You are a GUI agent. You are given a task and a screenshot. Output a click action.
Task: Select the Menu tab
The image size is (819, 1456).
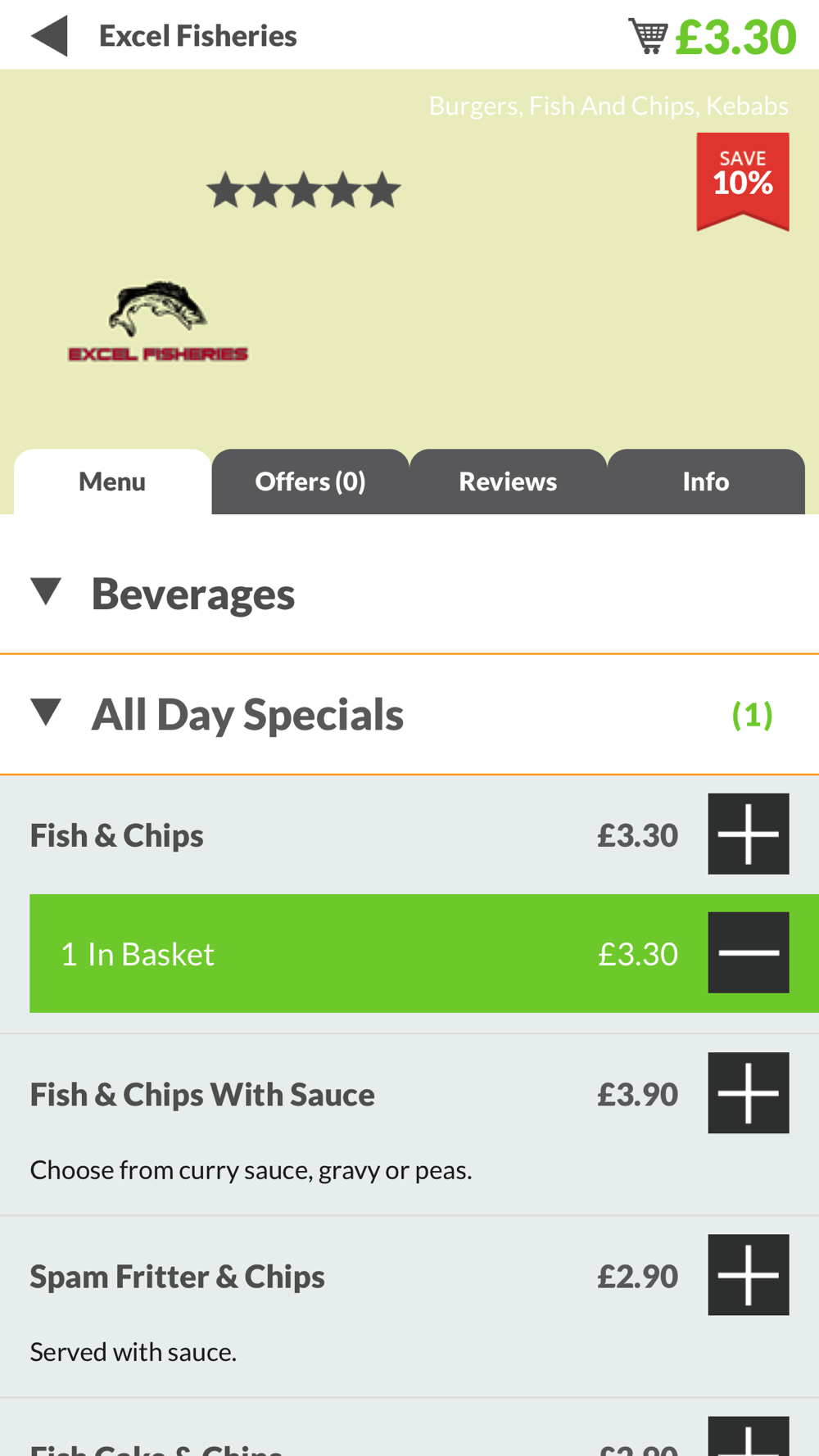pyautogui.click(x=112, y=482)
